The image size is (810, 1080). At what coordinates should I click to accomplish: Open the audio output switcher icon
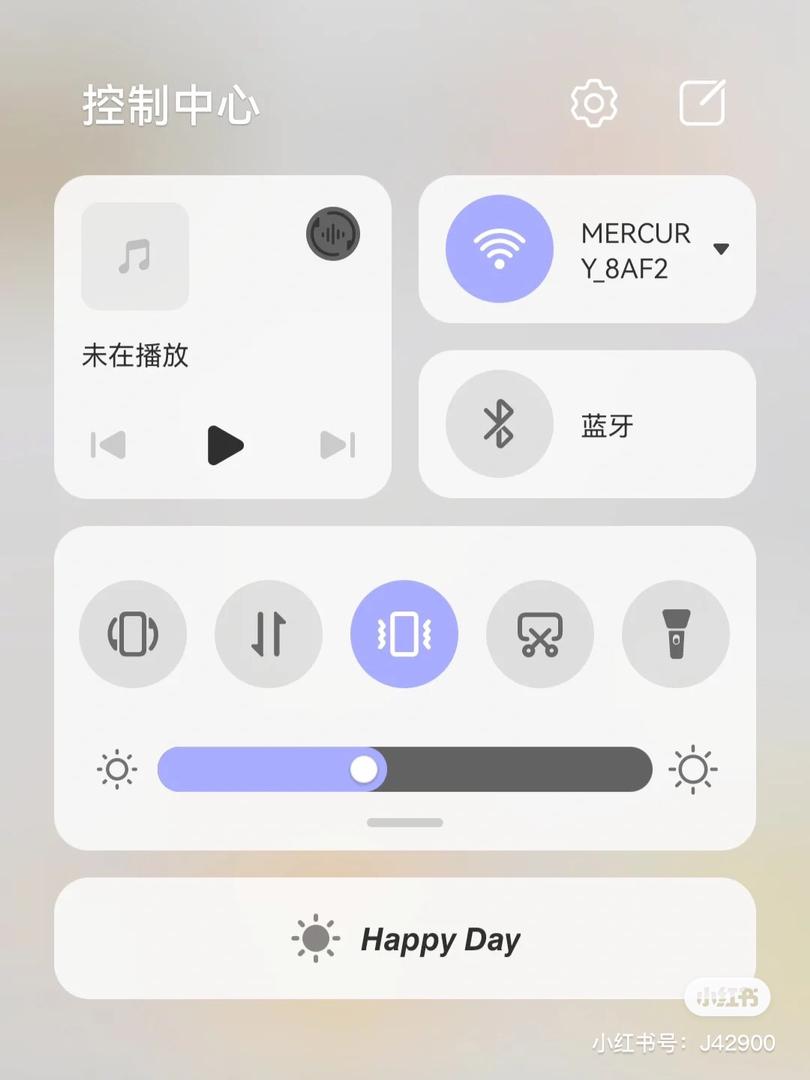tap(333, 234)
